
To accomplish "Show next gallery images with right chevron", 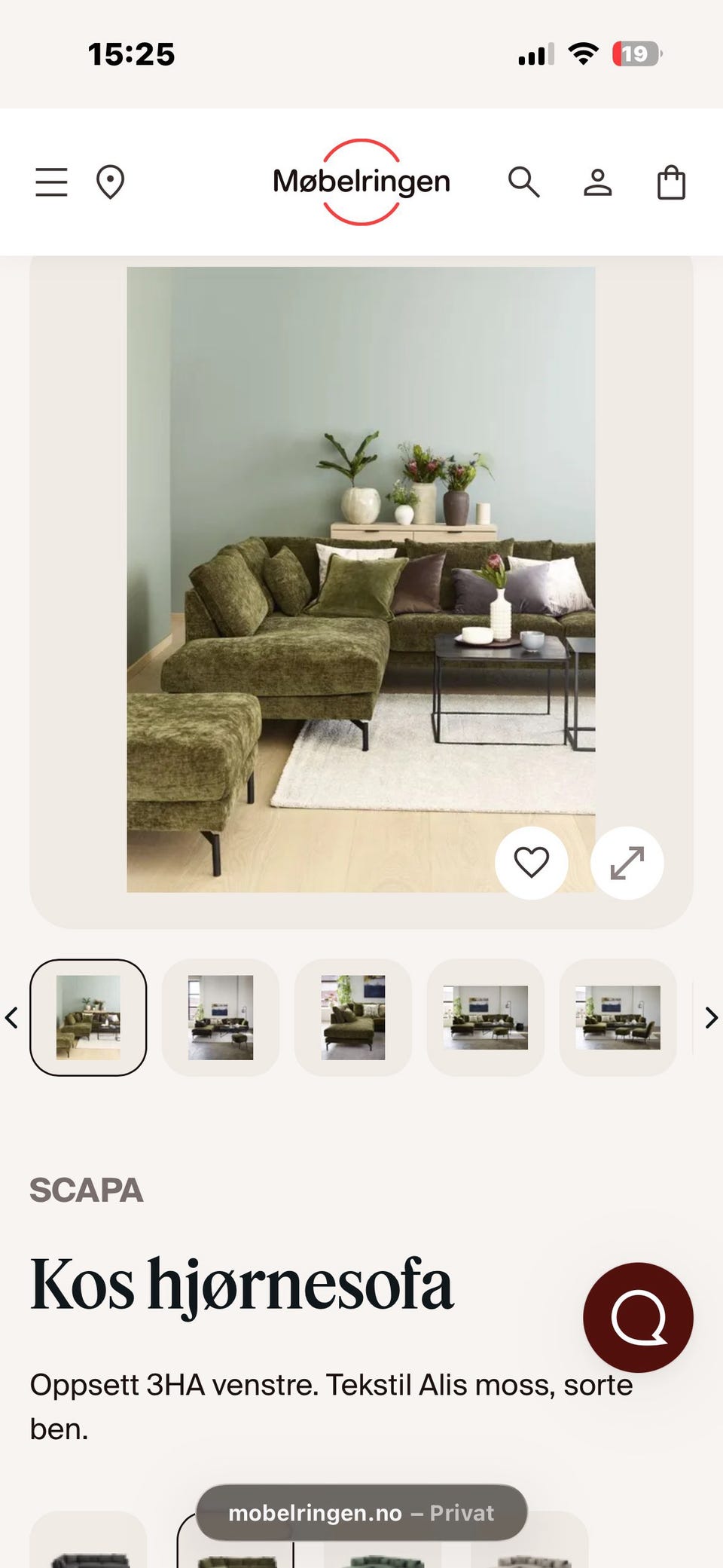I will click(710, 1018).
